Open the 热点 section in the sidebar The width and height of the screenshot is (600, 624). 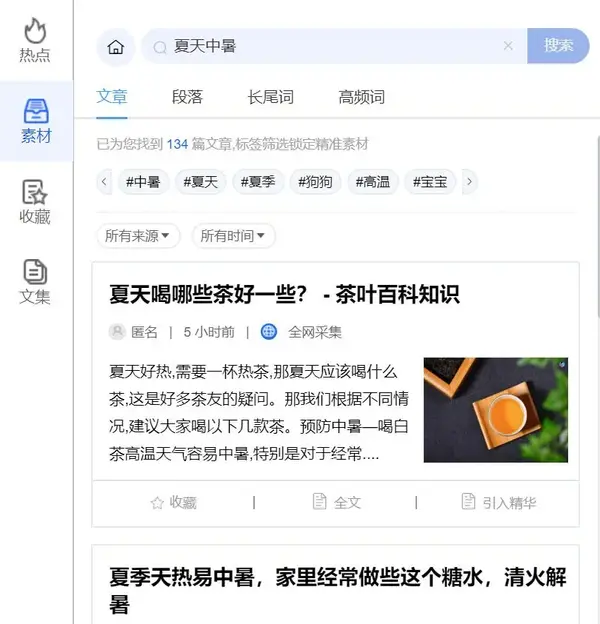[x=35, y=40]
